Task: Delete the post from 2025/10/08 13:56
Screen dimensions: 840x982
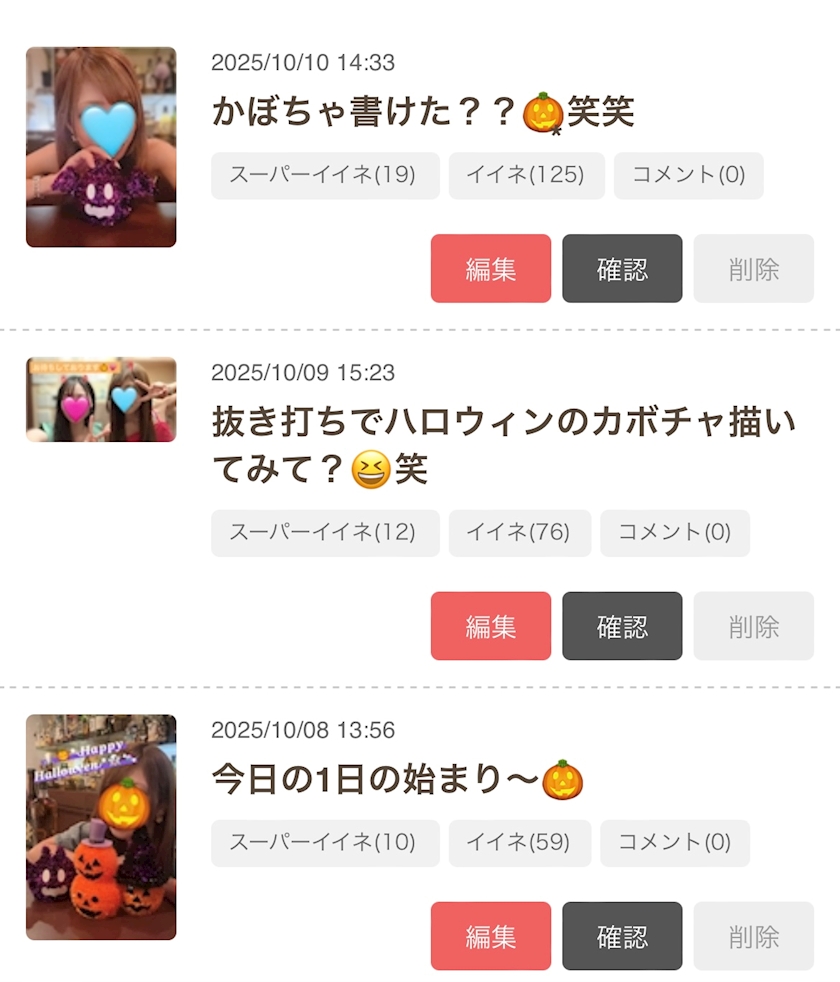Action: coord(753,936)
